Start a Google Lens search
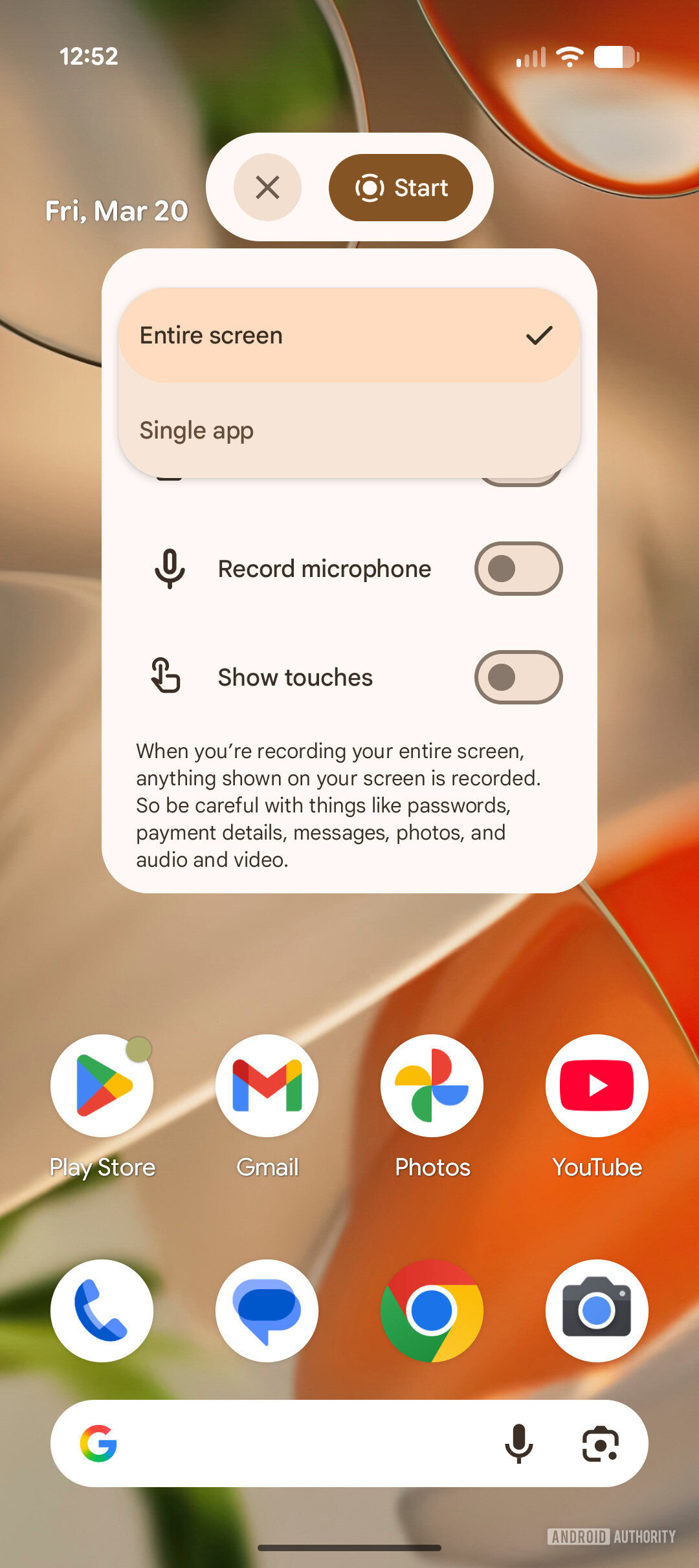Screen dimensions: 699x1568 coord(600,1443)
